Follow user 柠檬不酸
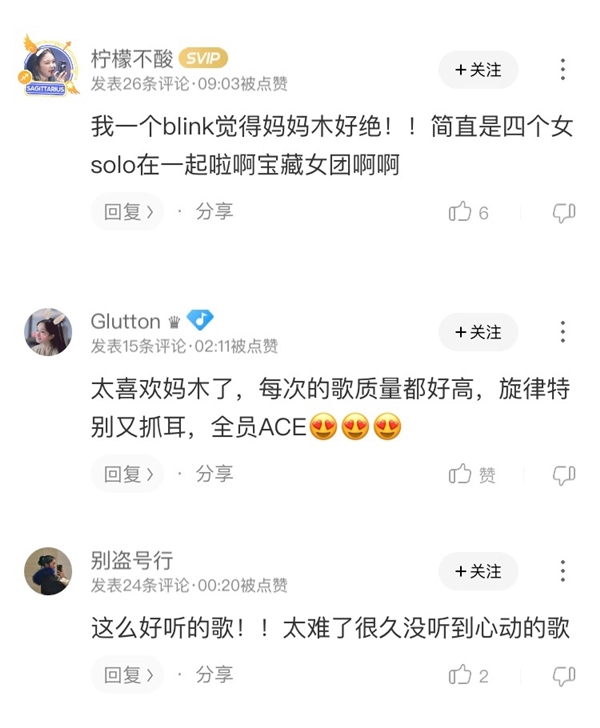 click(x=478, y=70)
